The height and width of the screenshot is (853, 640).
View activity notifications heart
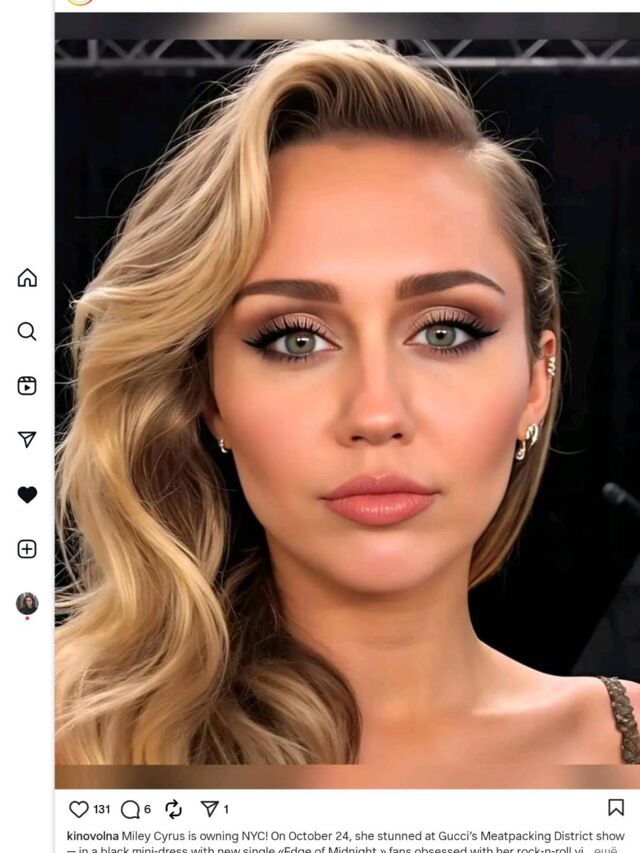tap(27, 494)
